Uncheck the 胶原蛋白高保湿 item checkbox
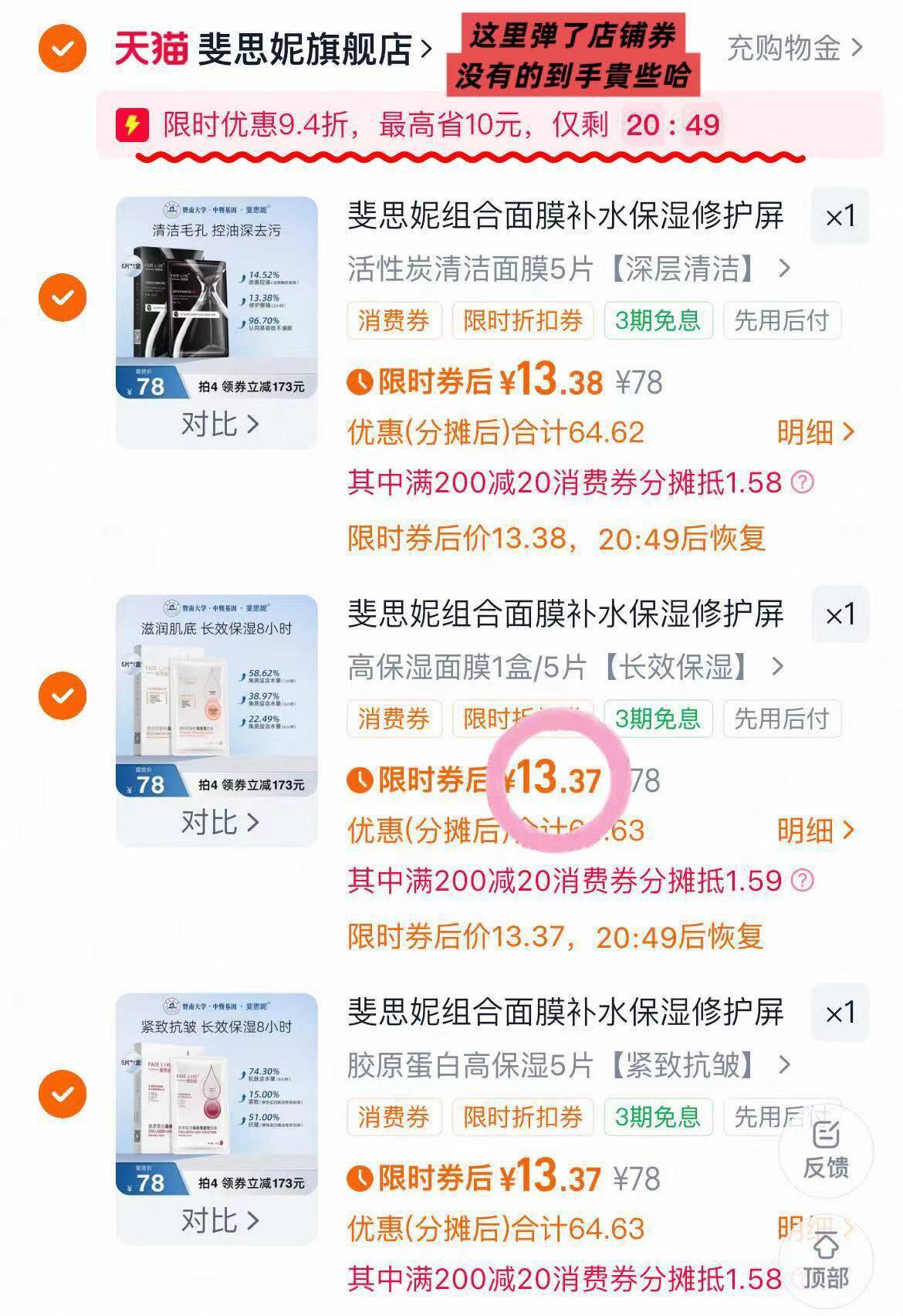903x1316 pixels. click(x=63, y=1094)
